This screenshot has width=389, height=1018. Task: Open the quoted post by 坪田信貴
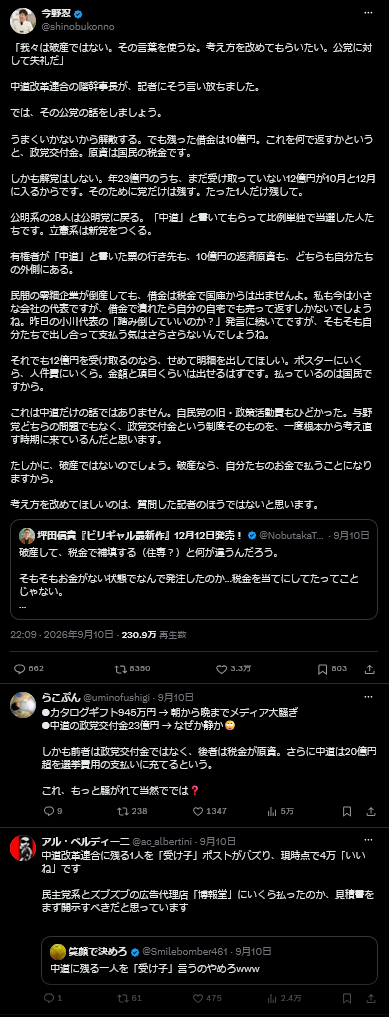[194, 569]
